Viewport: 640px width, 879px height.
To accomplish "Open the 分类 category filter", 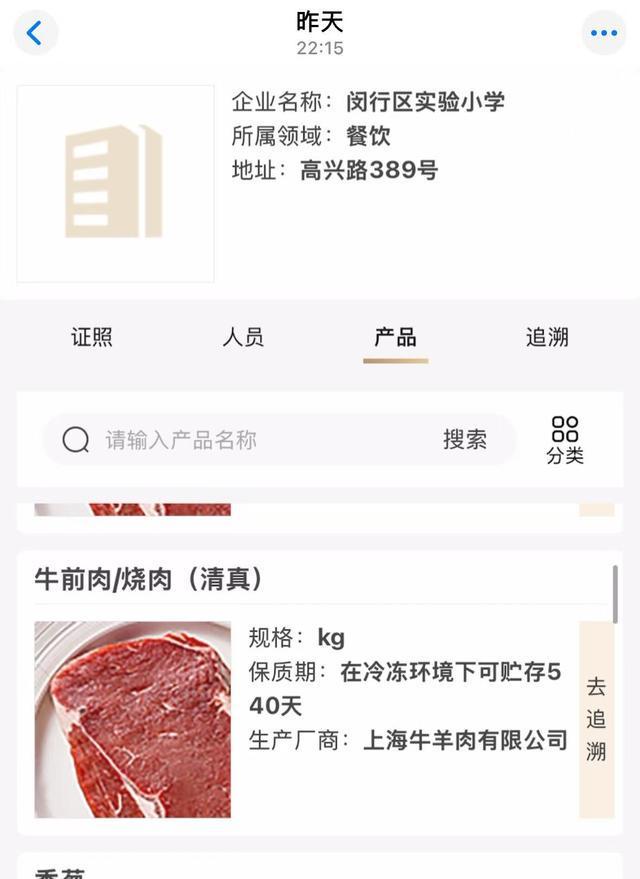I will click(565, 441).
